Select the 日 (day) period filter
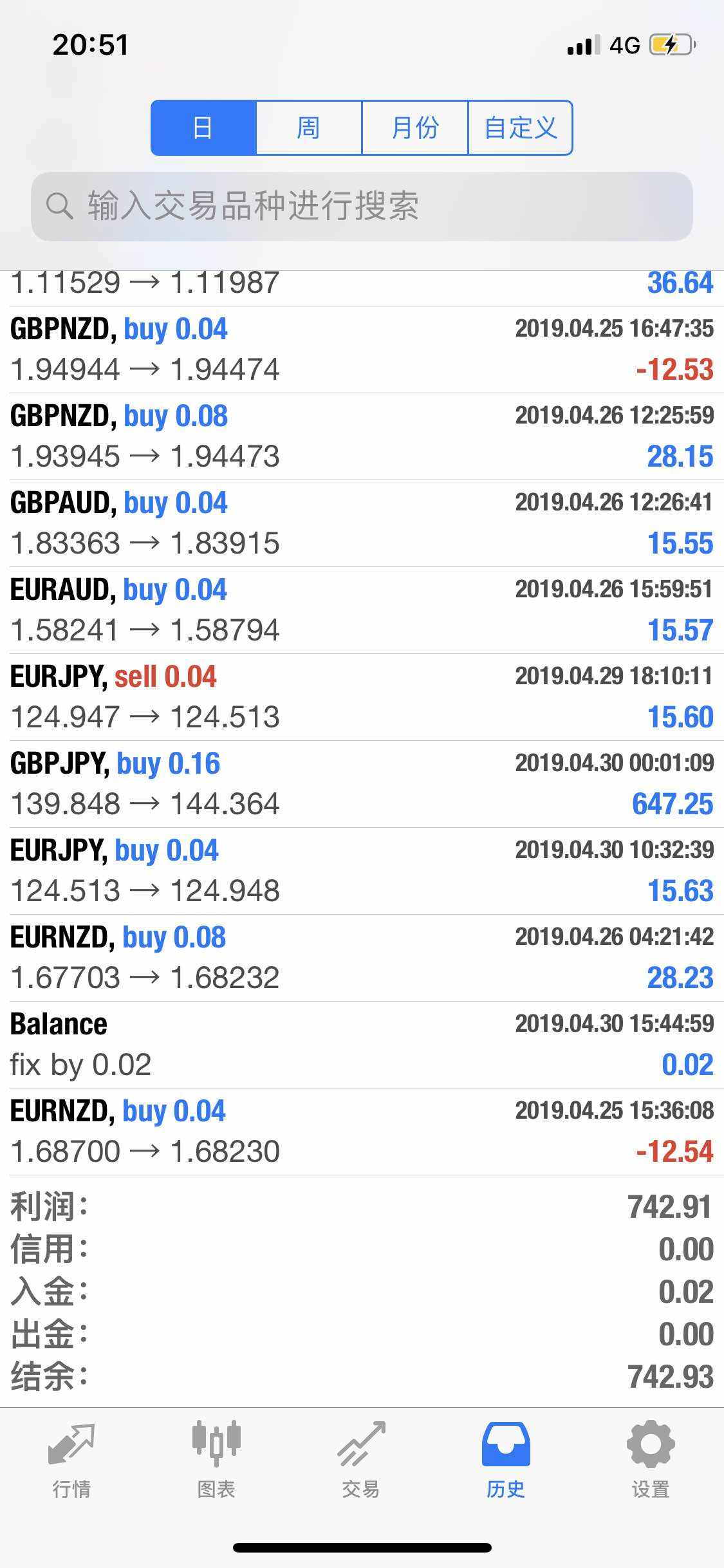Viewport: 724px width, 1568px height. tap(203, 127)
